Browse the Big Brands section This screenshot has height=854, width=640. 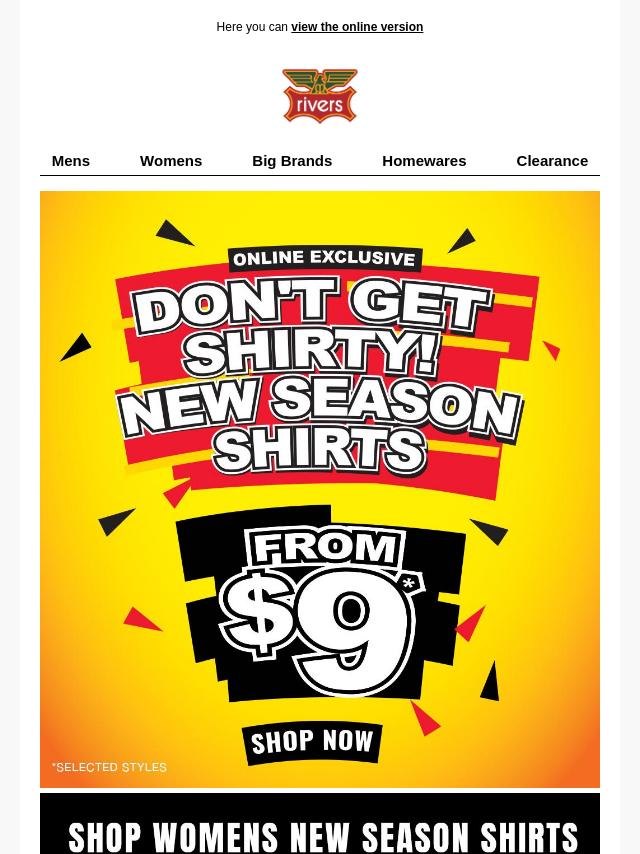tap(292, 160)
